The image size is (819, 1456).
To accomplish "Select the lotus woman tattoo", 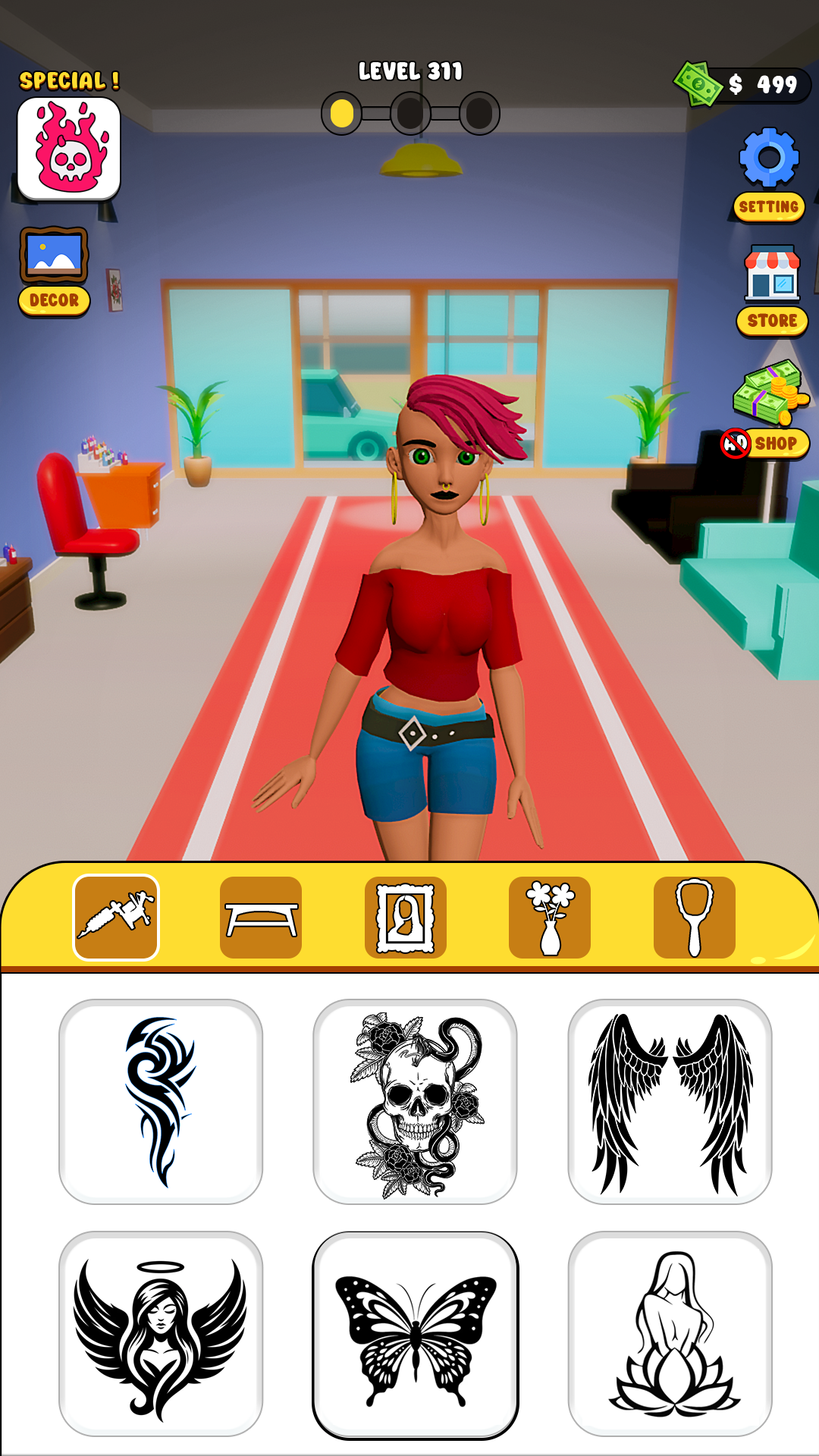I will click(x=670, y=1334).
